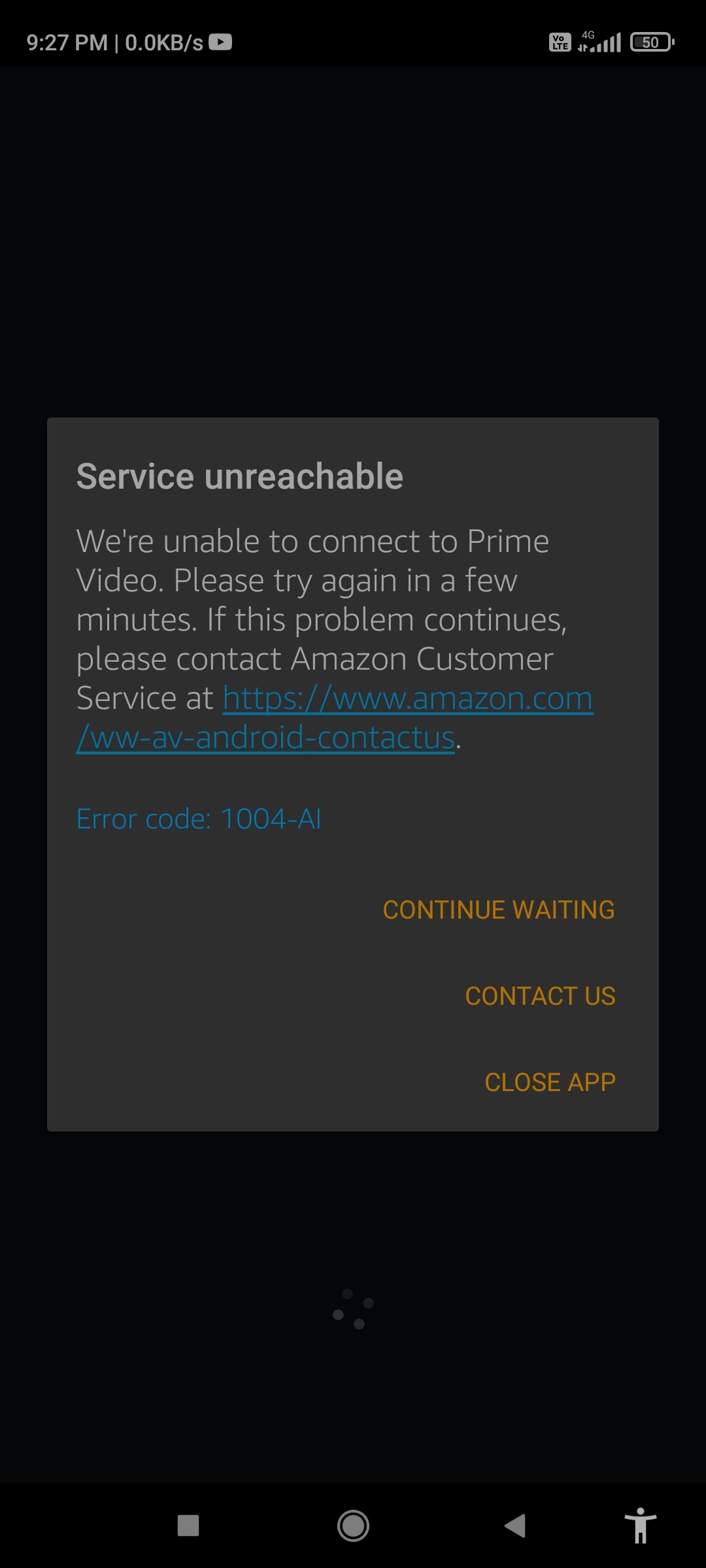706x1568 pixels.
Task: Tap CONTINUE WAITING in the dialog
Action: coord(498,910)
